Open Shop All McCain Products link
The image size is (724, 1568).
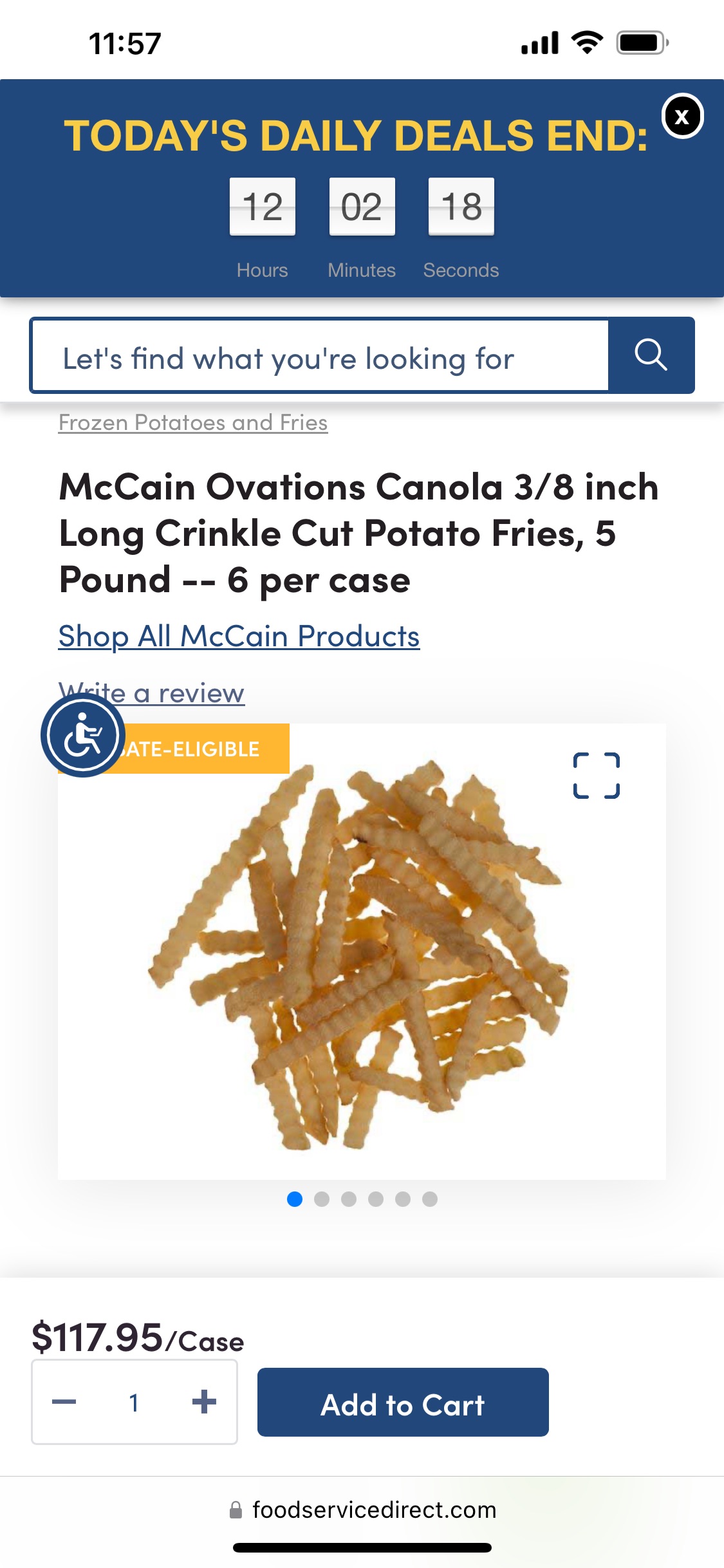click(239, 637)
